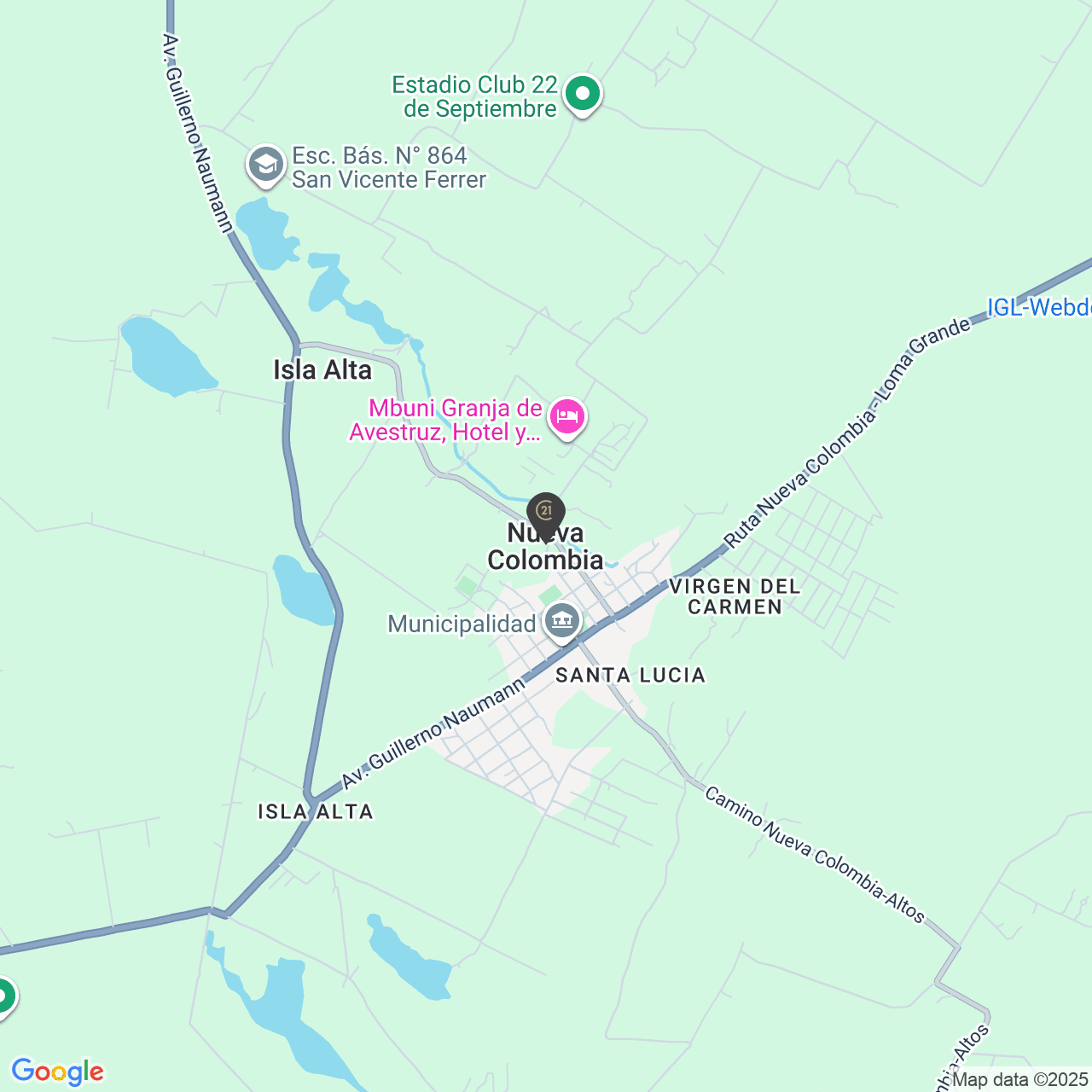The width and height of the screenshot is (1092, 1092).
Task: Open the IGL-Webdesign place label
Action: click(1038, 307)
